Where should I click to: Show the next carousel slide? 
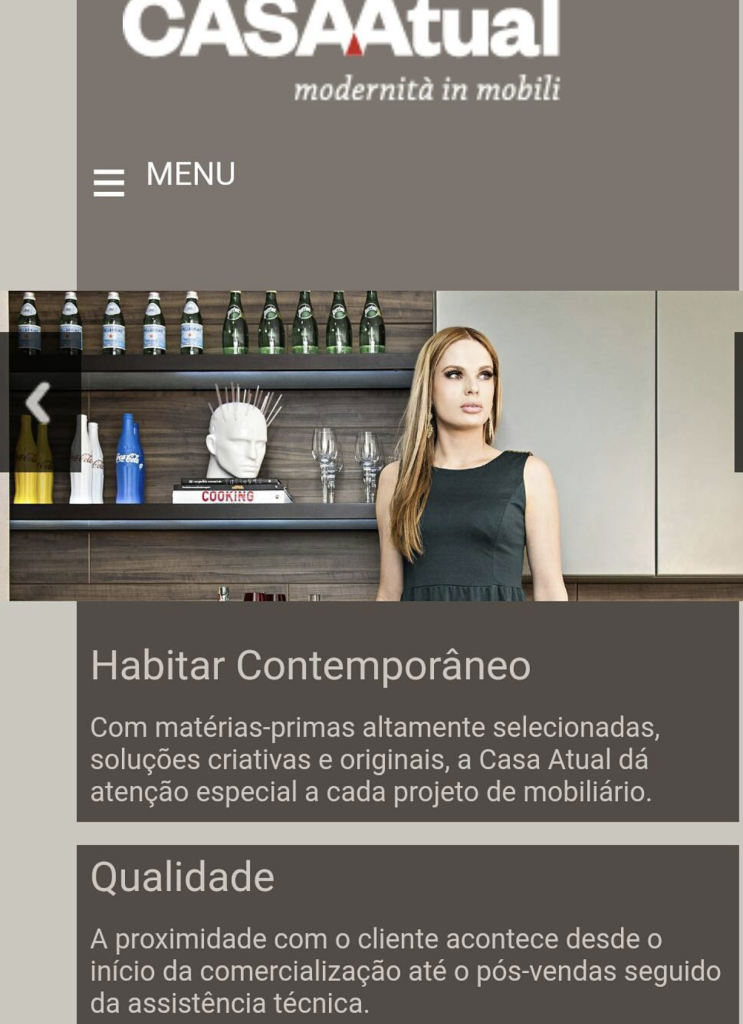738,402
